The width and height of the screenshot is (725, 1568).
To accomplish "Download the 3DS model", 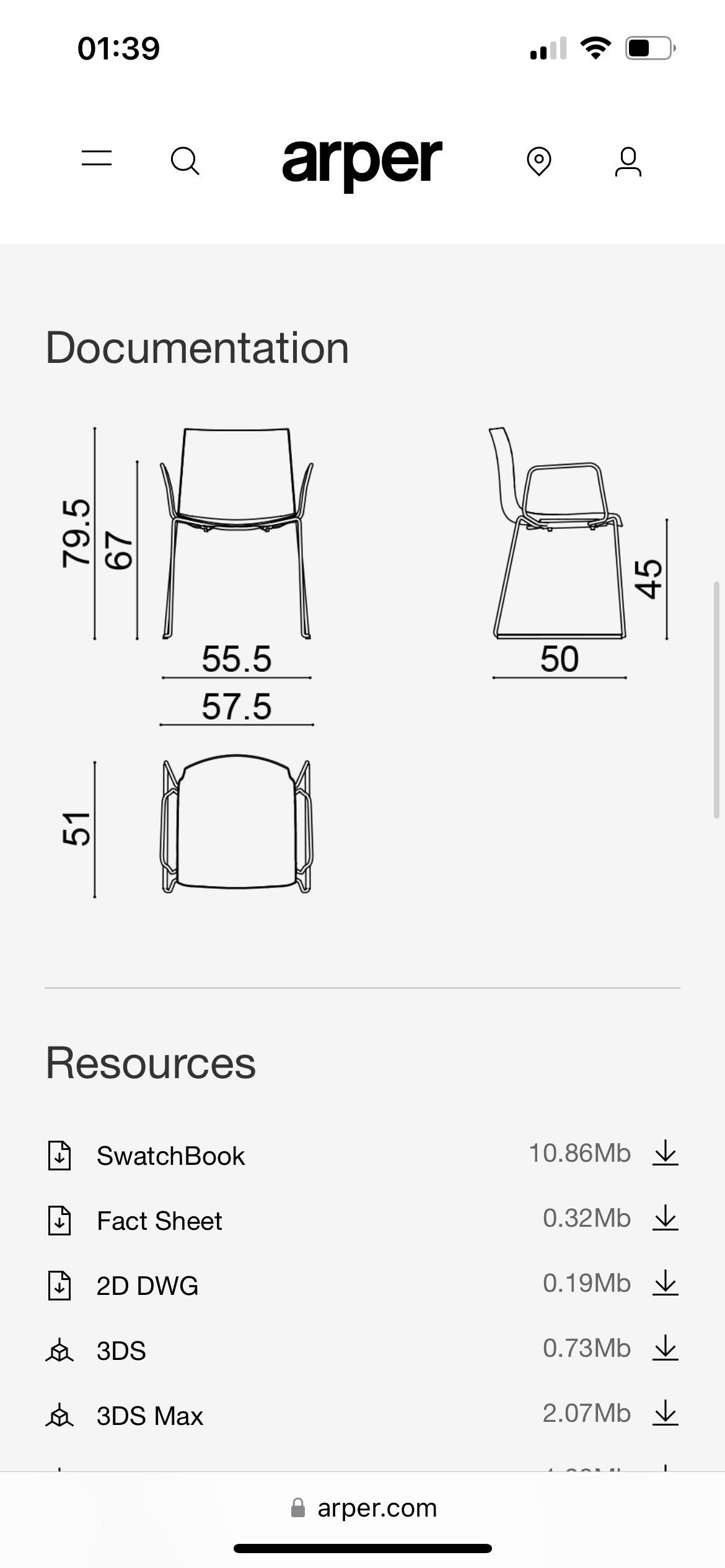I will (665, 1348).
